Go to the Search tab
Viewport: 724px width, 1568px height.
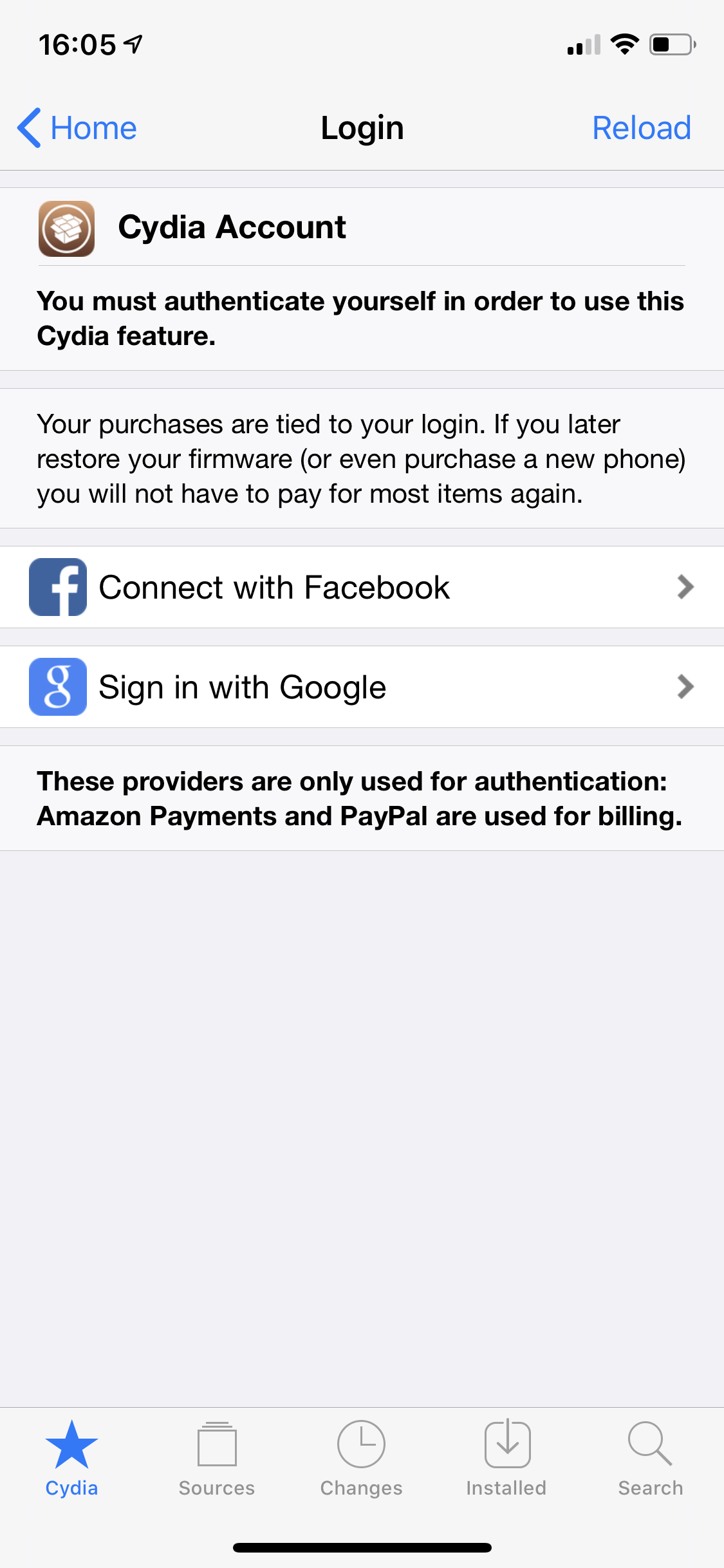651,1459
